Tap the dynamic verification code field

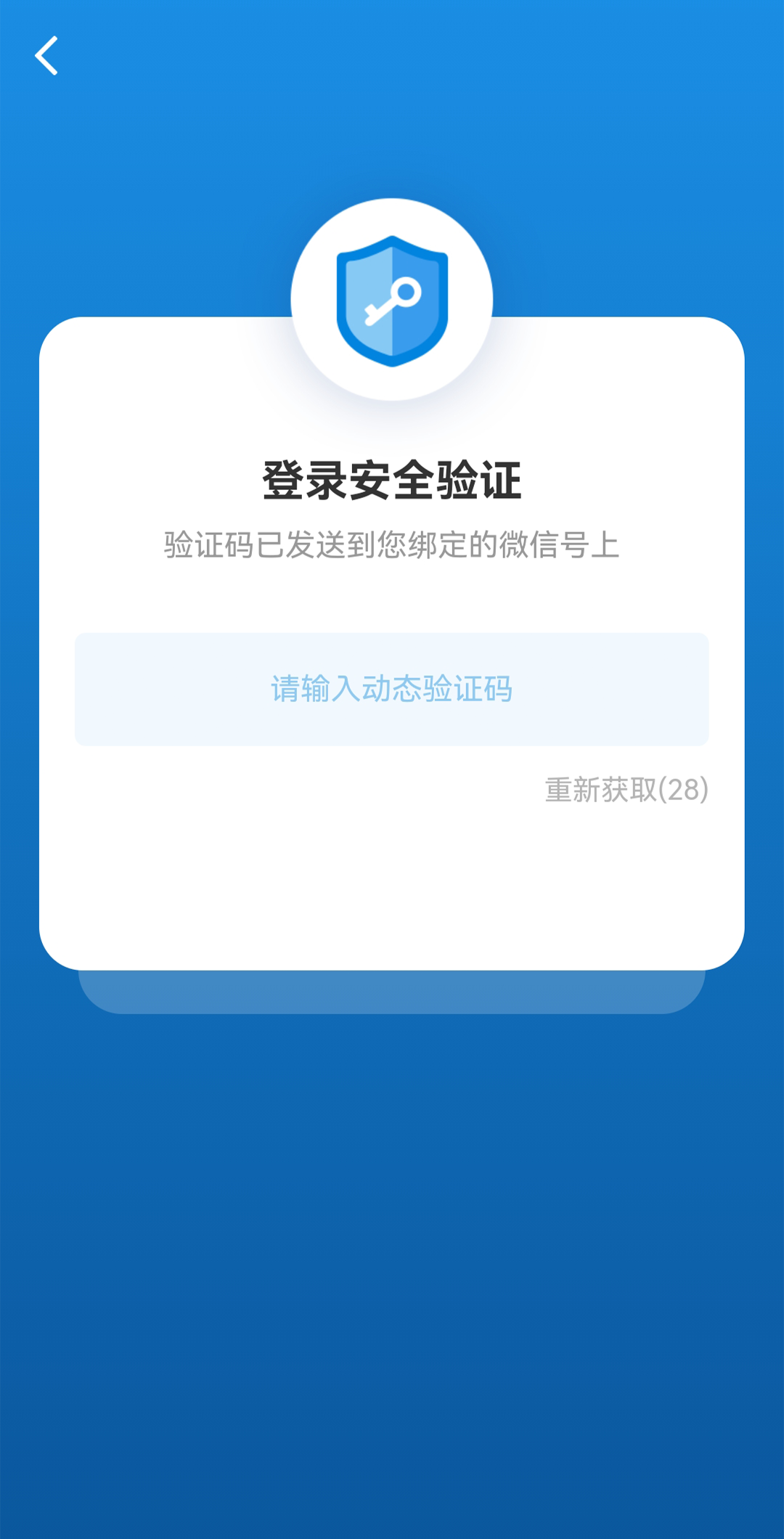(392, 689)
